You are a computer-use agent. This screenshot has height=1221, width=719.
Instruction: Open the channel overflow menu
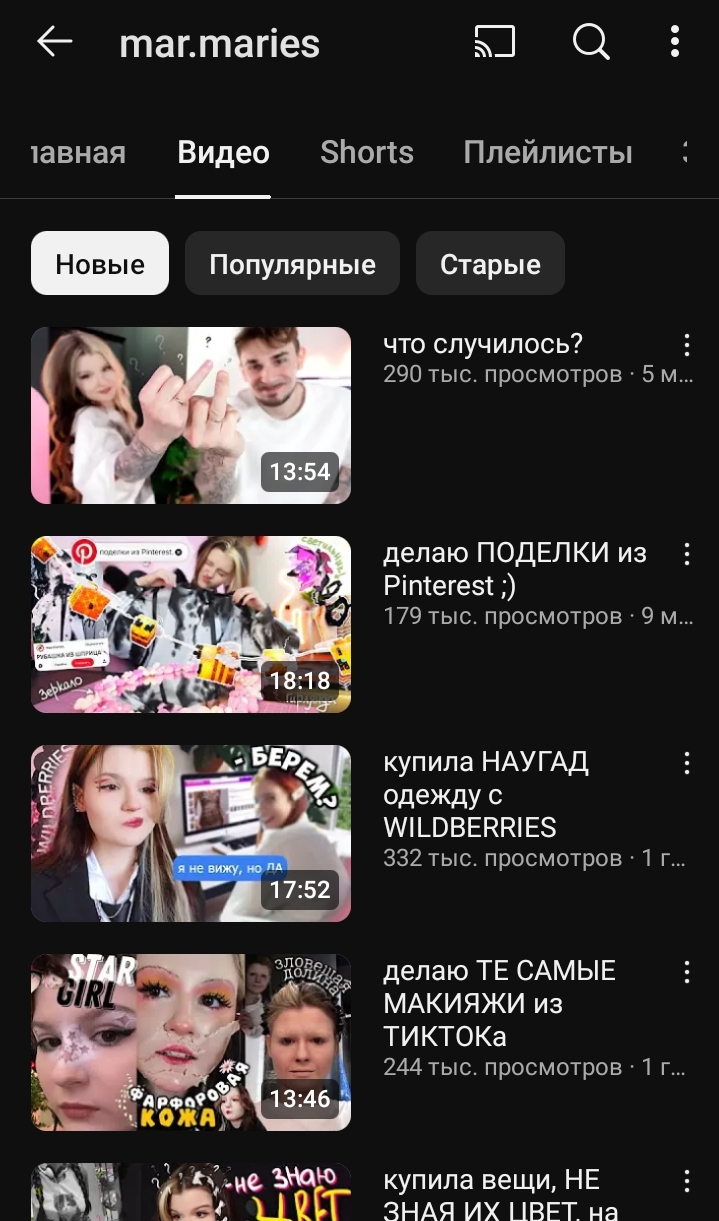(675, 42)
